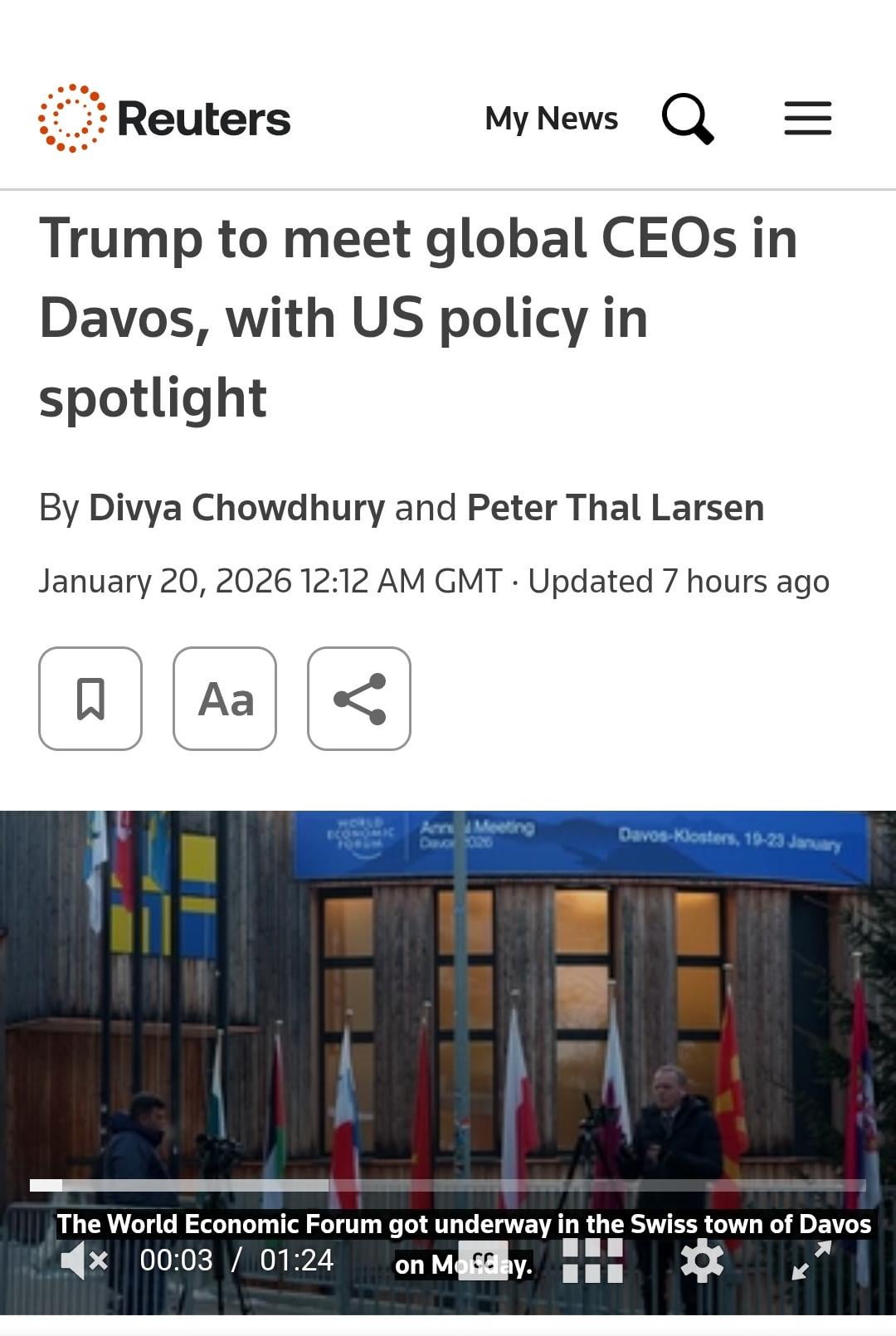
Task: Bookmark this Davos article
Action: coord(90,699)
